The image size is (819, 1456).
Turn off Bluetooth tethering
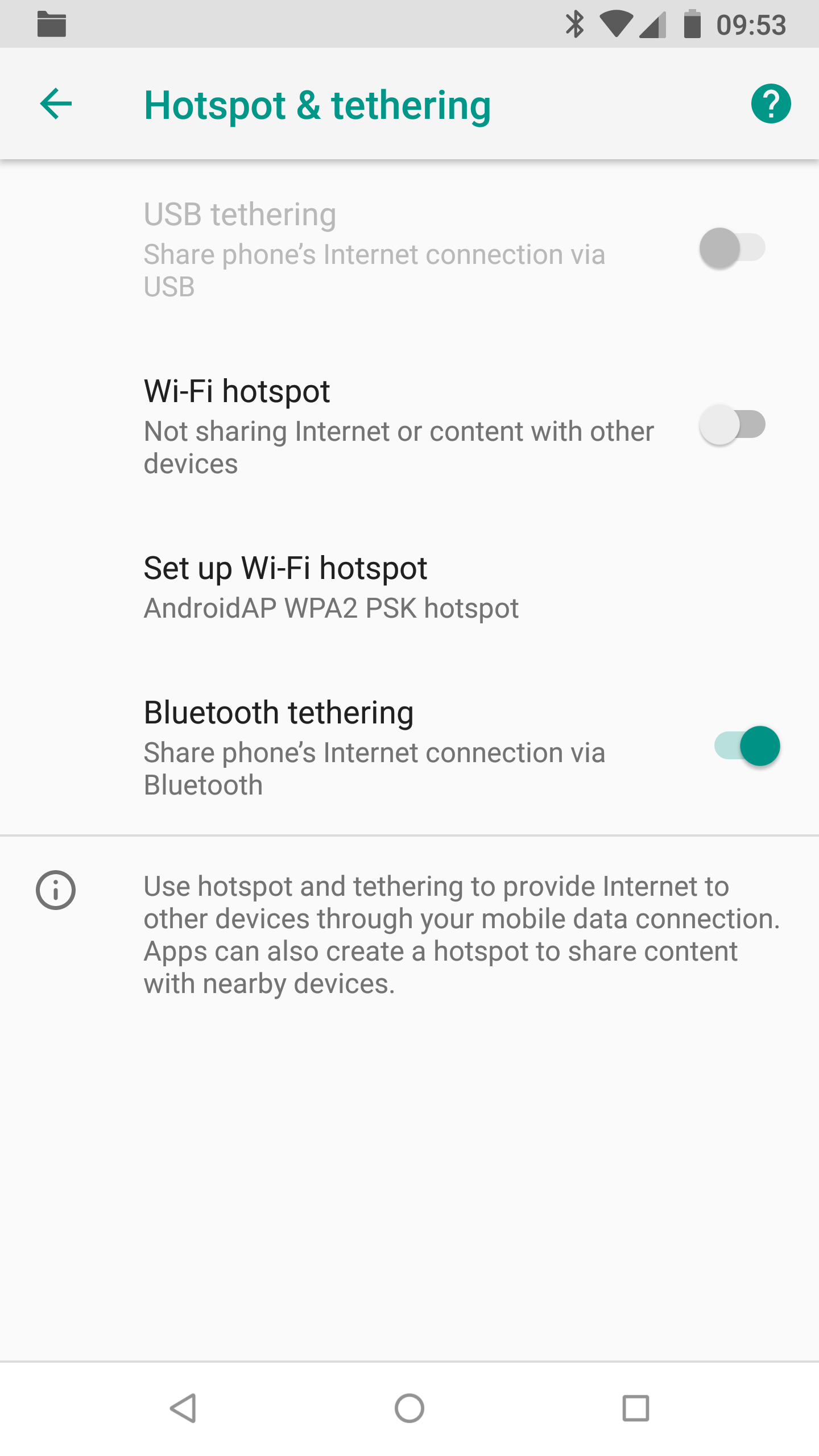tap(747, 746)
